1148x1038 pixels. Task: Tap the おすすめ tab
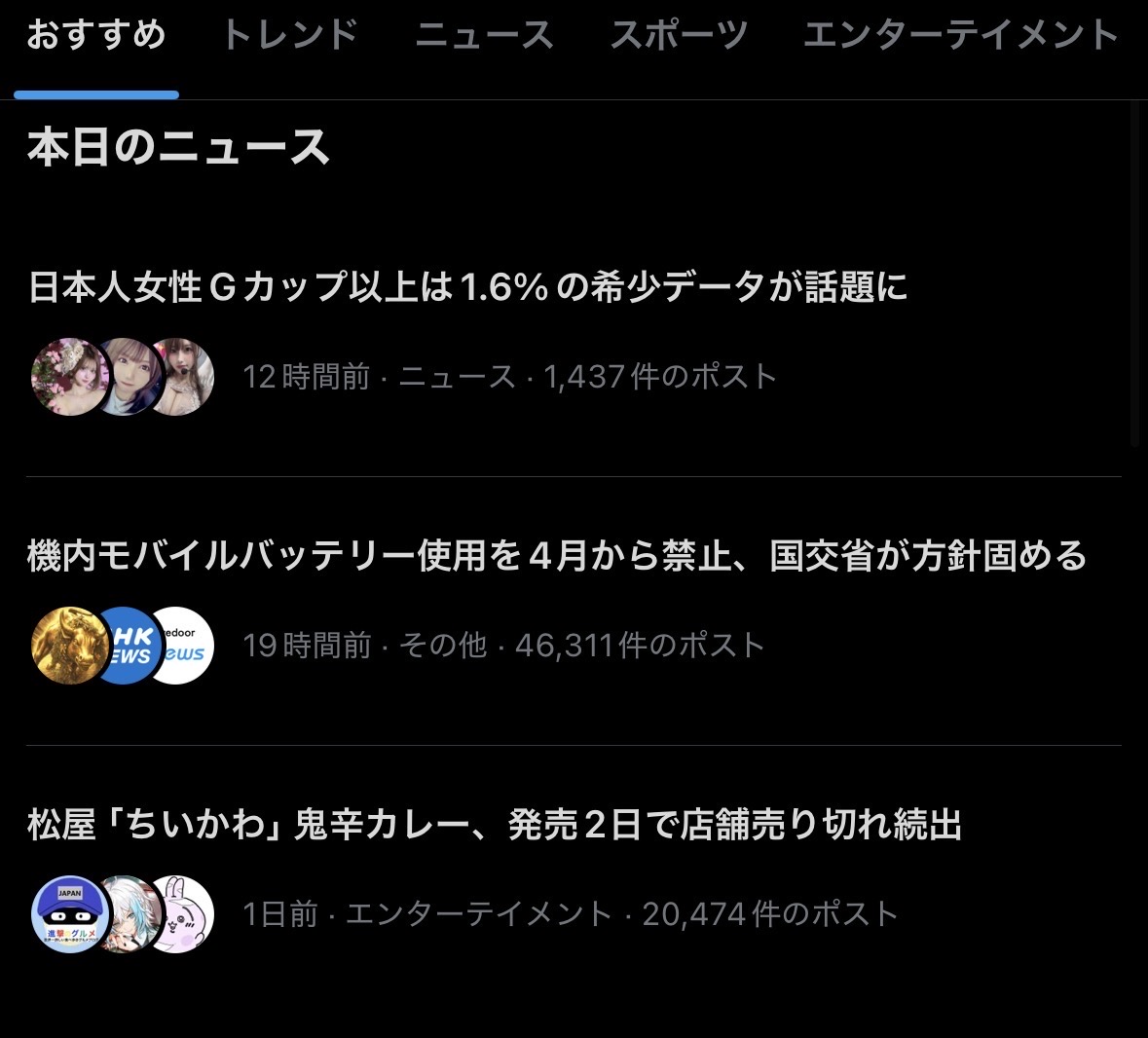(95, 36)
